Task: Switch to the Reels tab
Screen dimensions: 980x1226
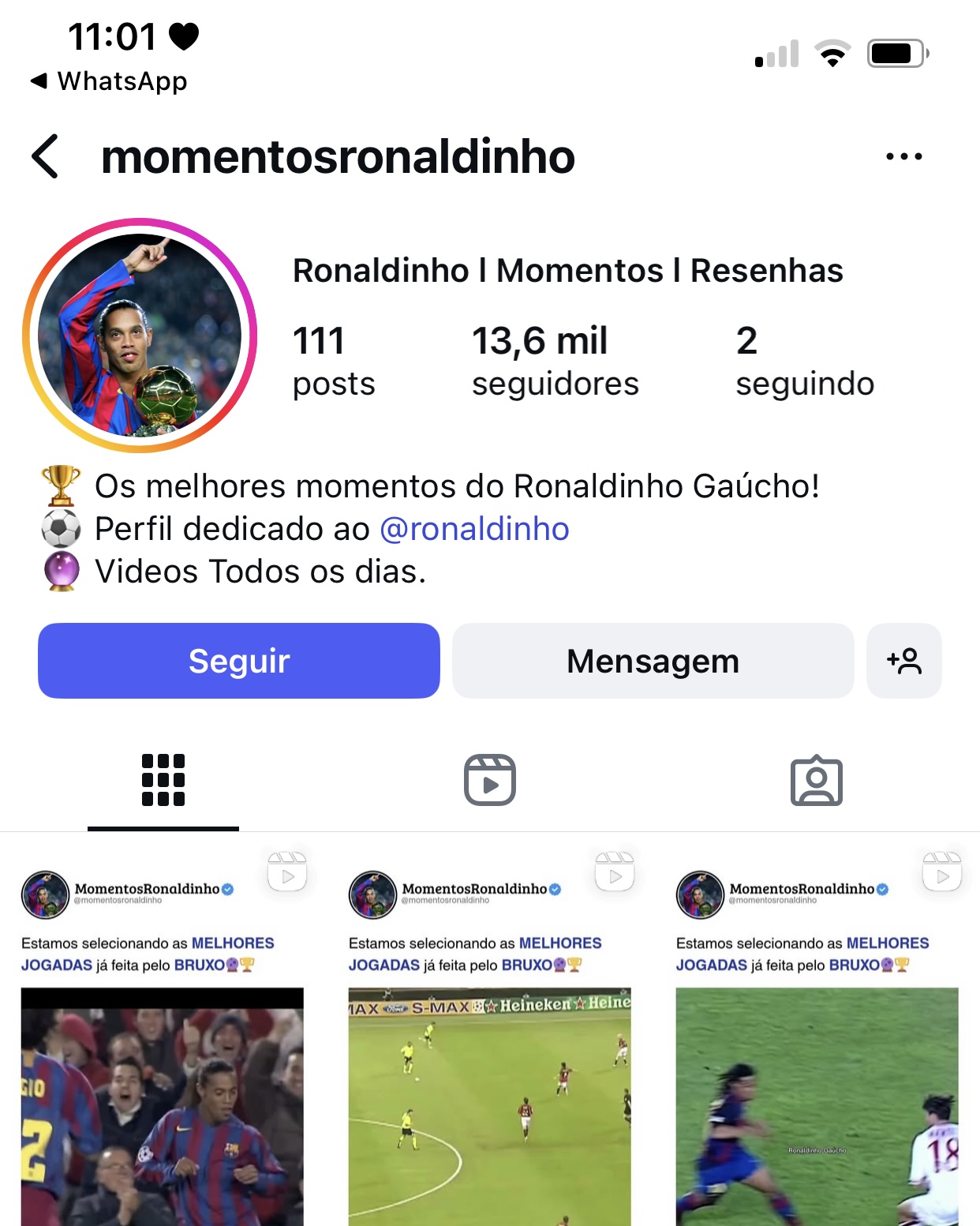Action: pyautogui.click(x=490, y=781)
